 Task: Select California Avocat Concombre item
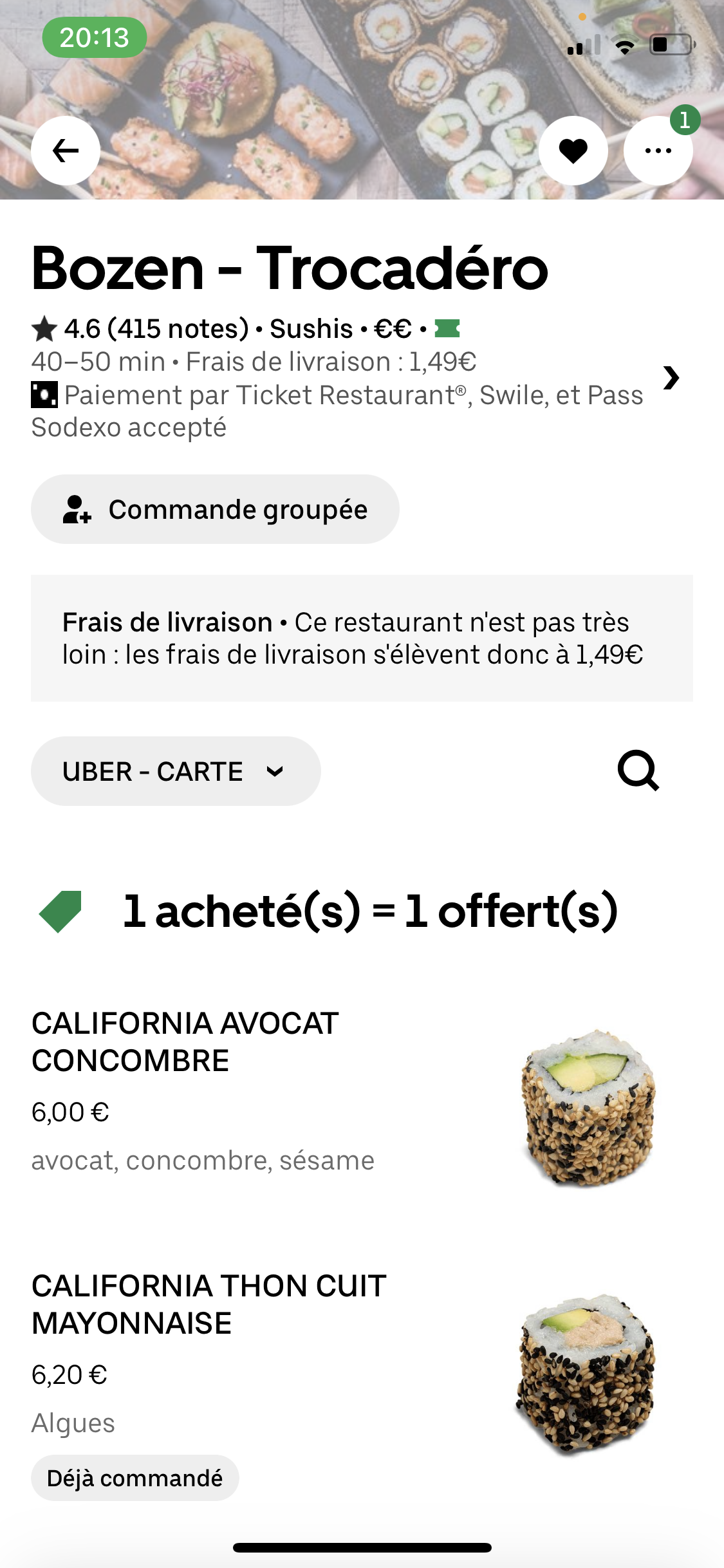[x=185, y=1041]
